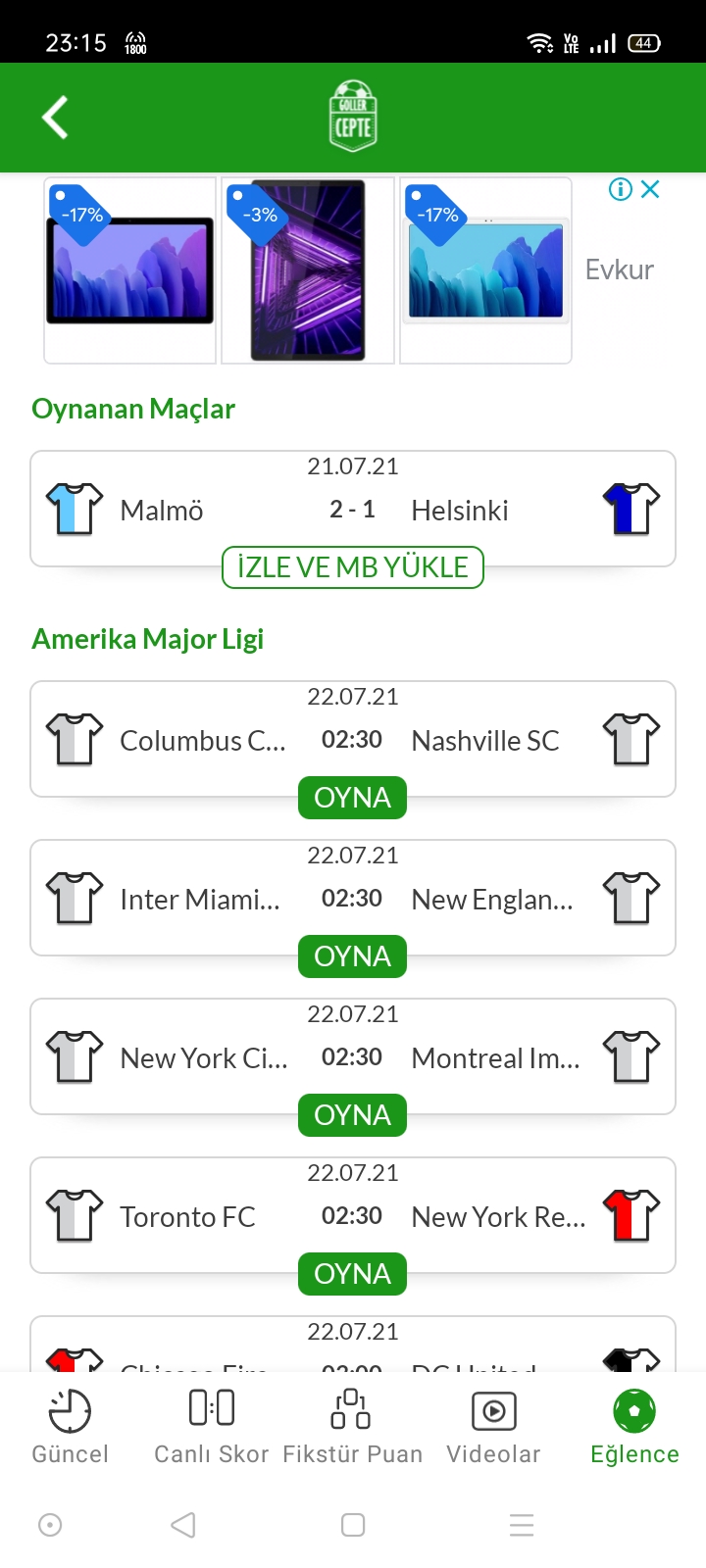The height and width of the screenshot is (1568, 706).
Task: Open the tablet ad with -3% tag
Action: tap(308, 270)
